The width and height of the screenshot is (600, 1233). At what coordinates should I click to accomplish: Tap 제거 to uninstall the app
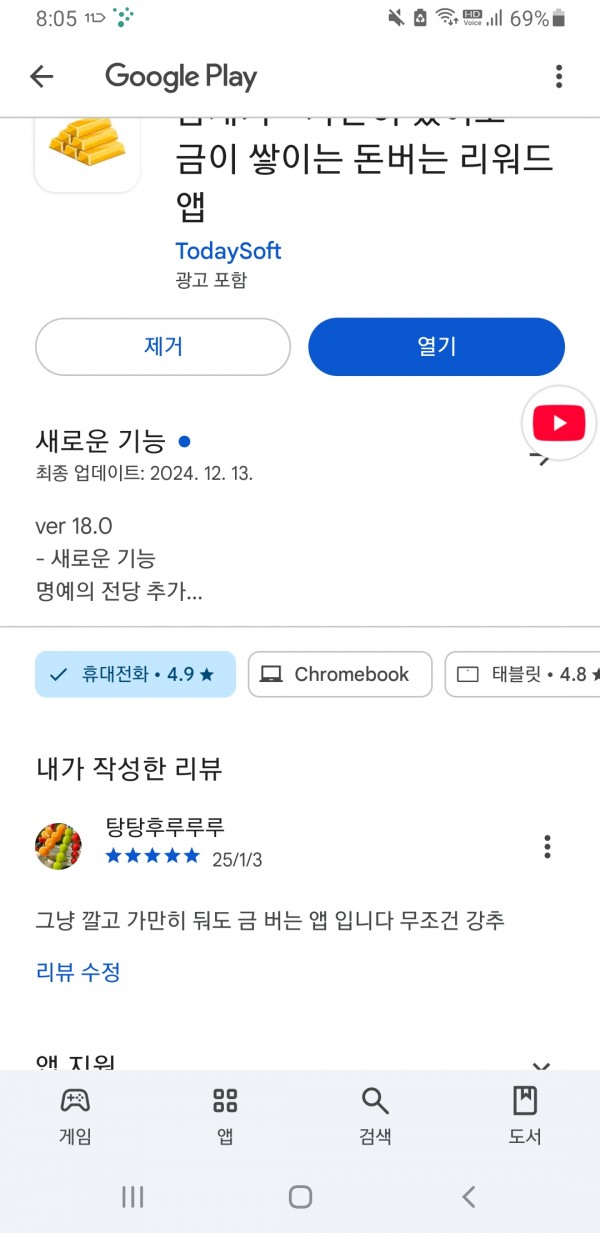(x=163, y=347)
